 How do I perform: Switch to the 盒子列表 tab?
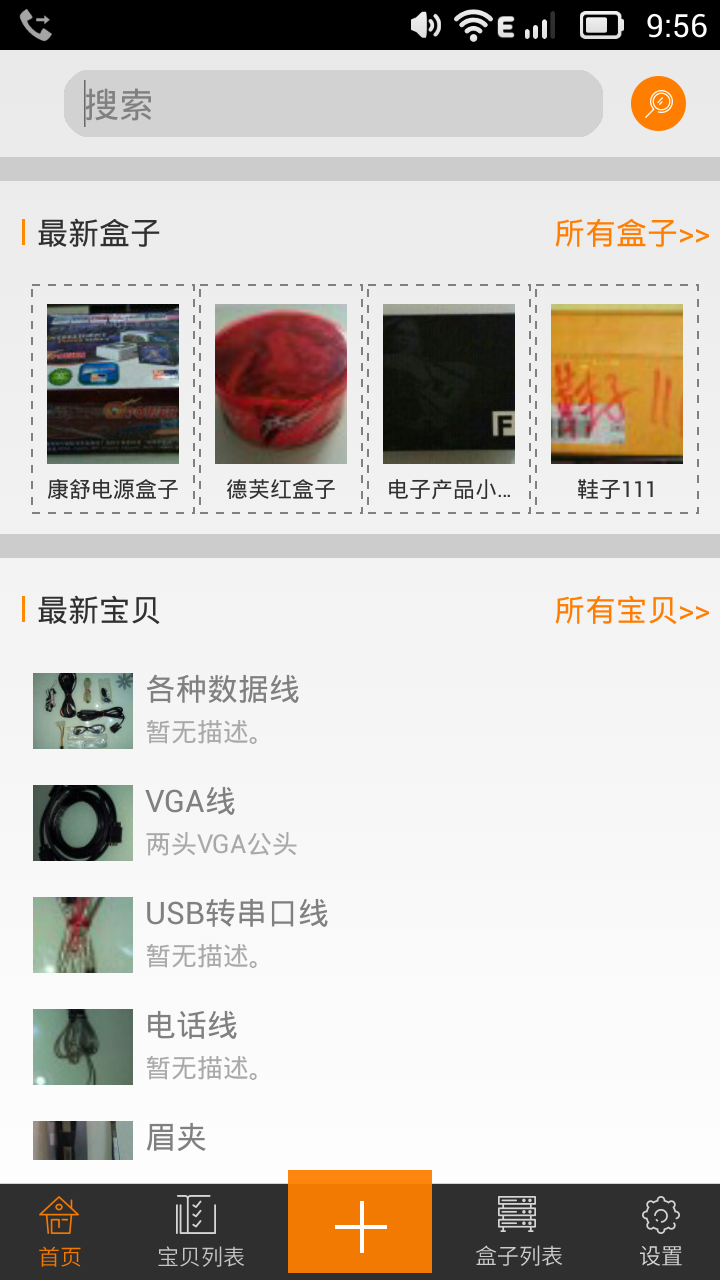click(x=518, y=1232)
